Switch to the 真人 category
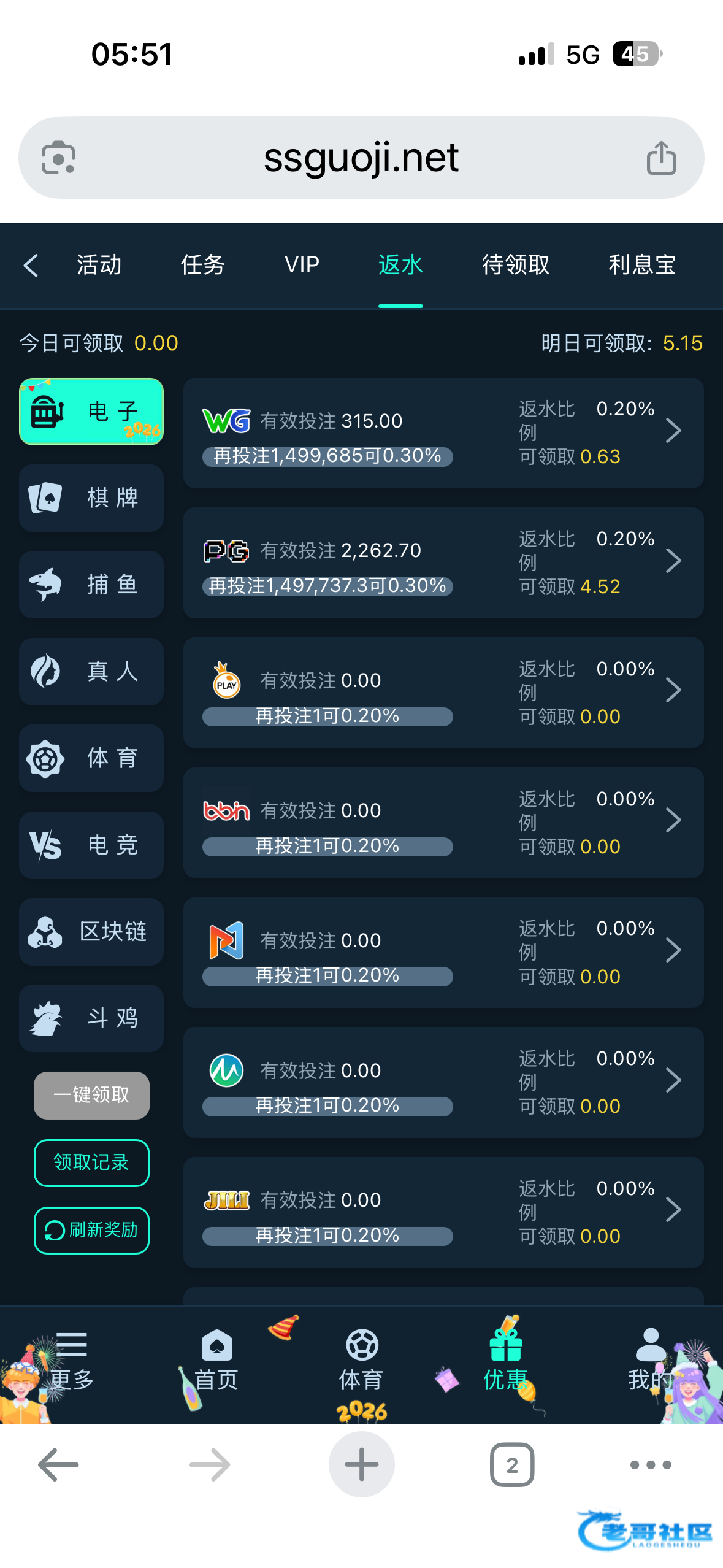Screen dimensions: 723x1568 [91, 671]
